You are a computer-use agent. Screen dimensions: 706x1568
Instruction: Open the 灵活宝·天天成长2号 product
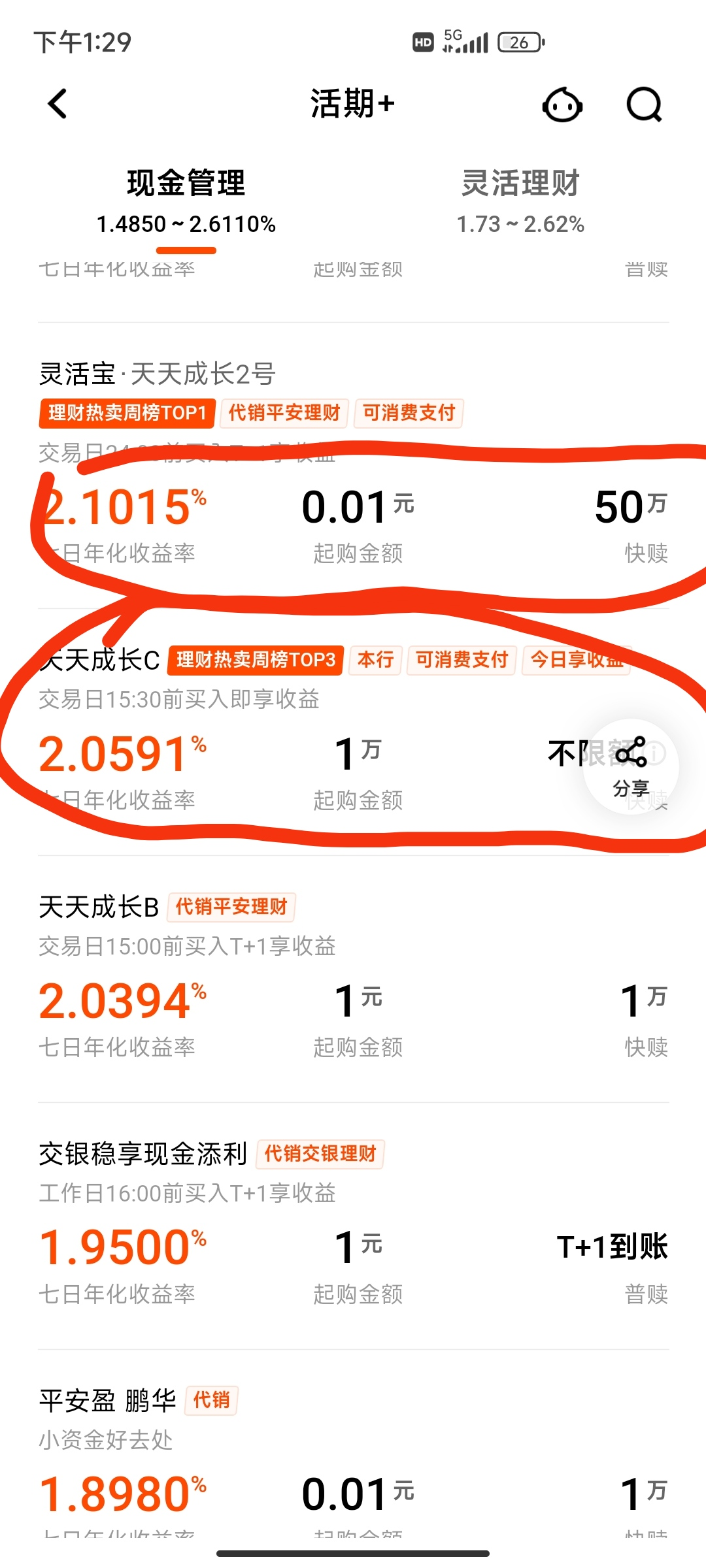pos(353,465)
